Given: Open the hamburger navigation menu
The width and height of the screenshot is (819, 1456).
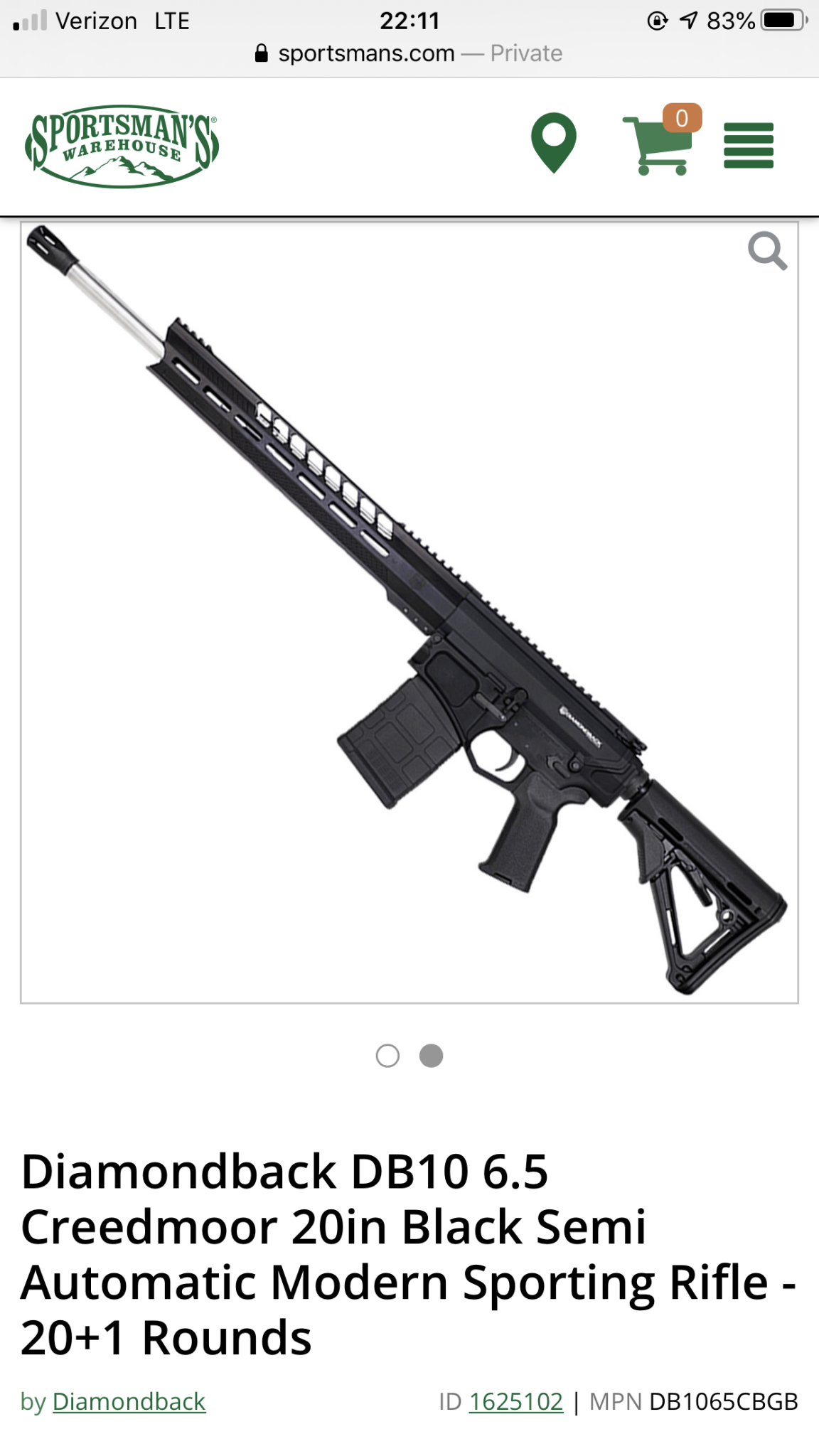Looking at the screenshot, I should click(748, 145).
